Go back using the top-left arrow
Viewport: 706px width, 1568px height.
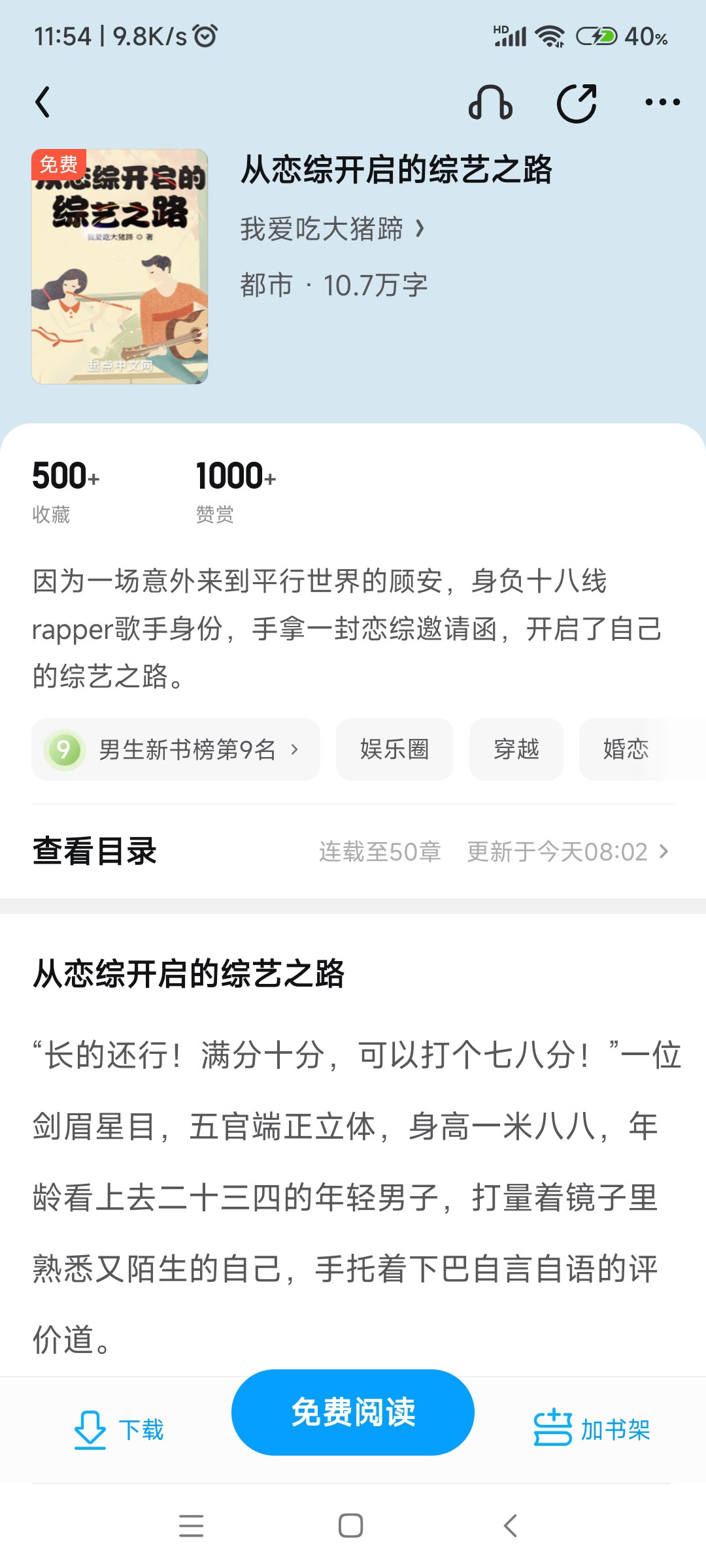click(x=43, y=103)
